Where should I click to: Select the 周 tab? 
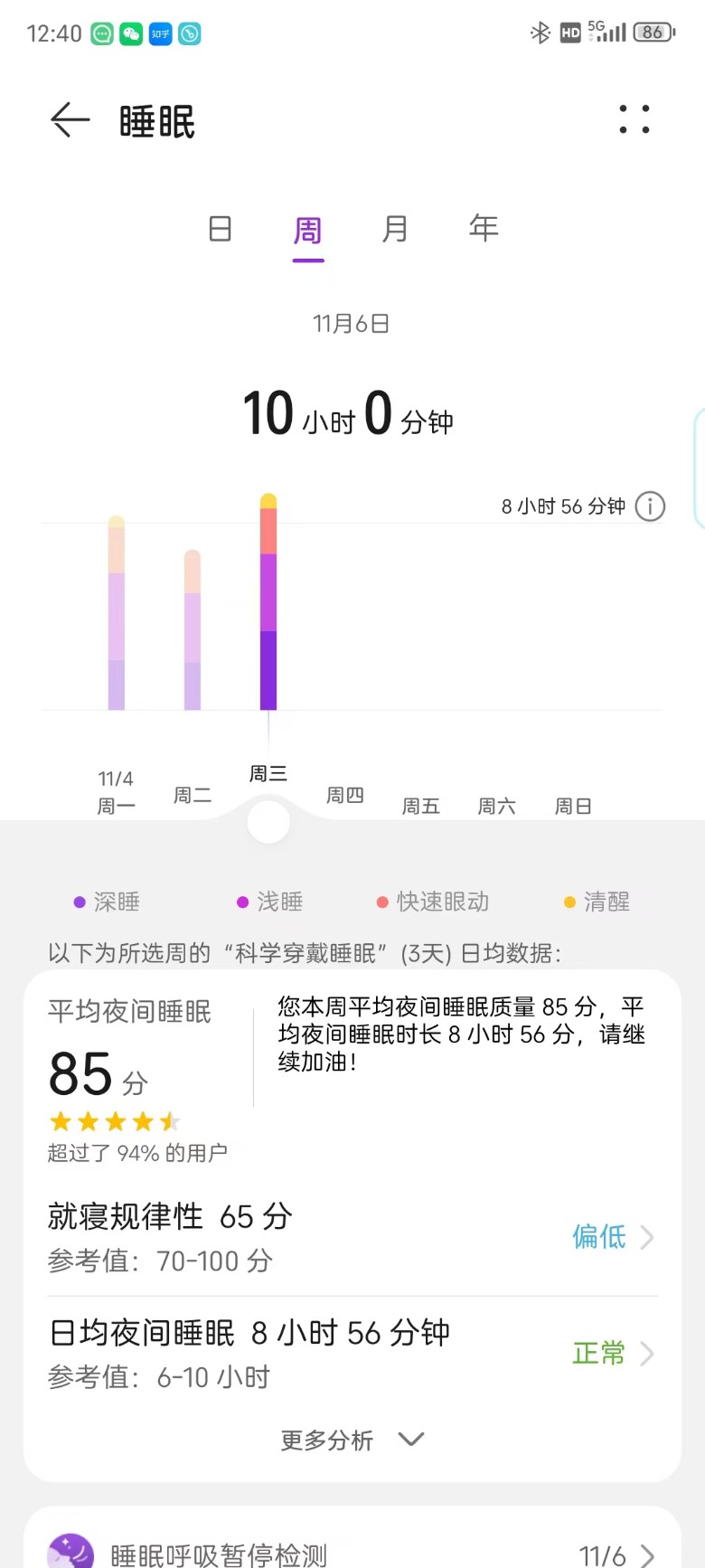pos(307,231)
